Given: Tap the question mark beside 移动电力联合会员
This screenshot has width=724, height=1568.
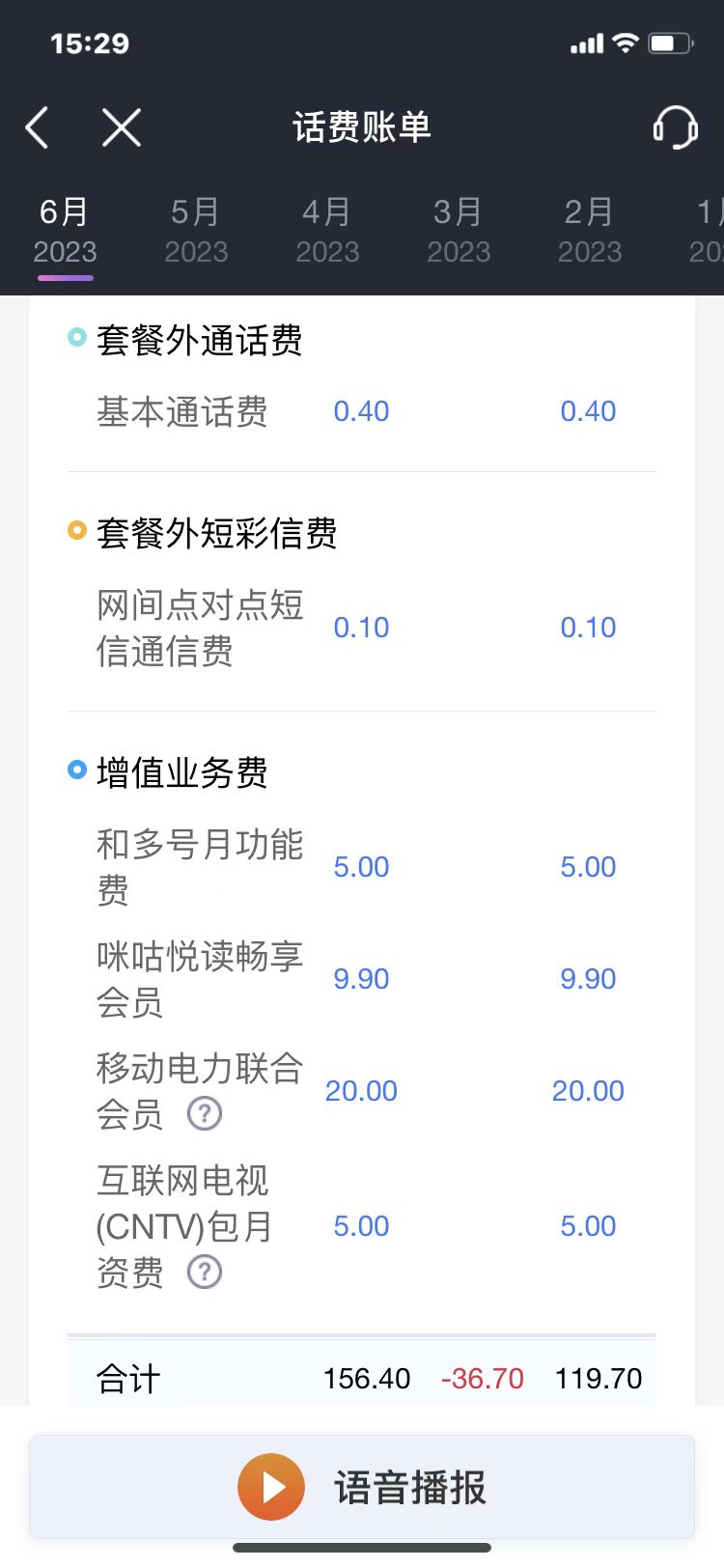Looking at the screenshot, I should (204, 1113).
